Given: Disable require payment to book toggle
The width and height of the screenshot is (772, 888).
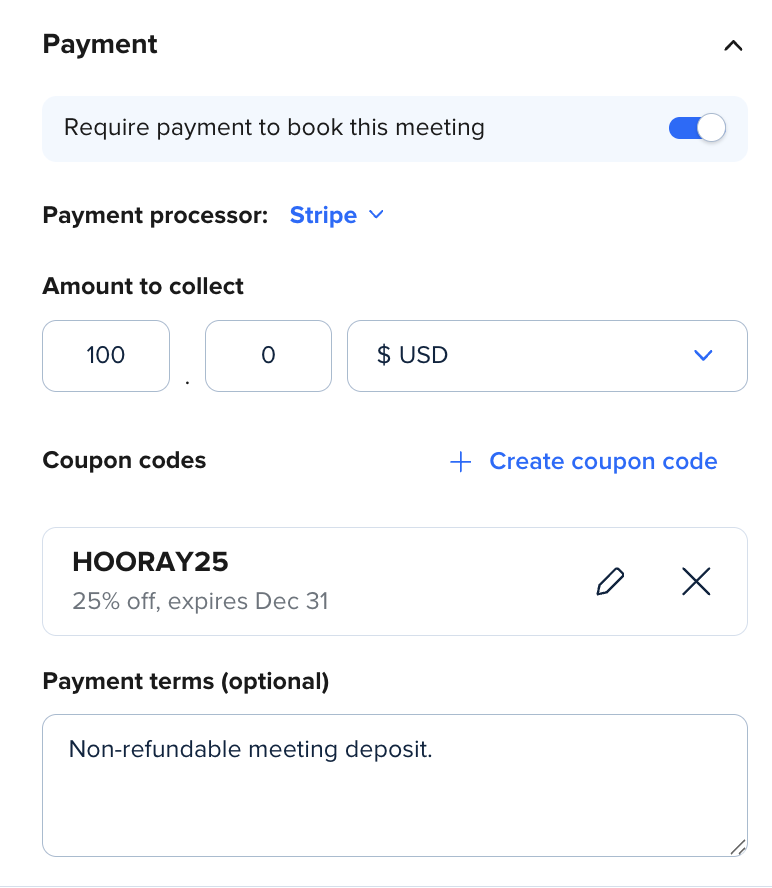Looking at the screenshot, I should coord(696,128).
